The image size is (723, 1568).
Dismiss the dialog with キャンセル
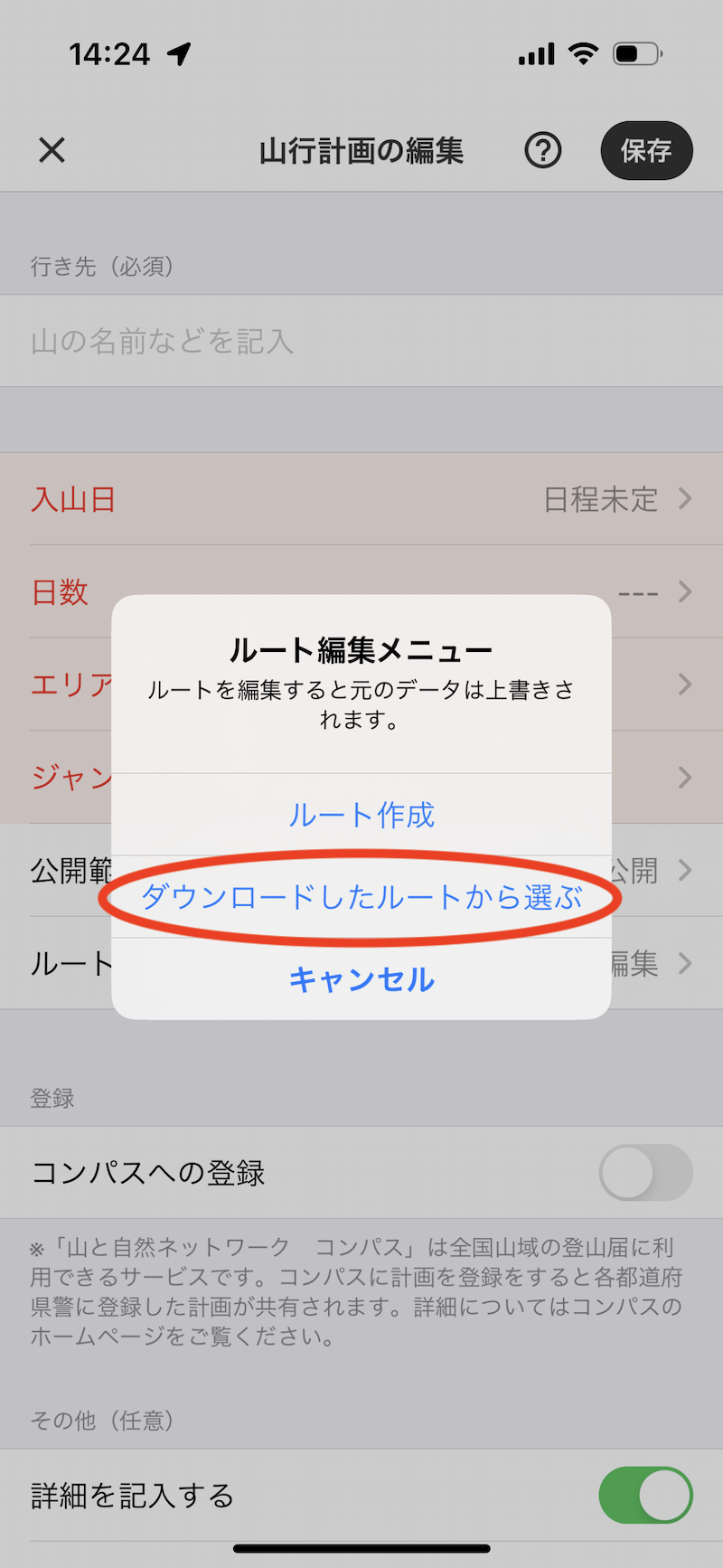click(361, 979)
